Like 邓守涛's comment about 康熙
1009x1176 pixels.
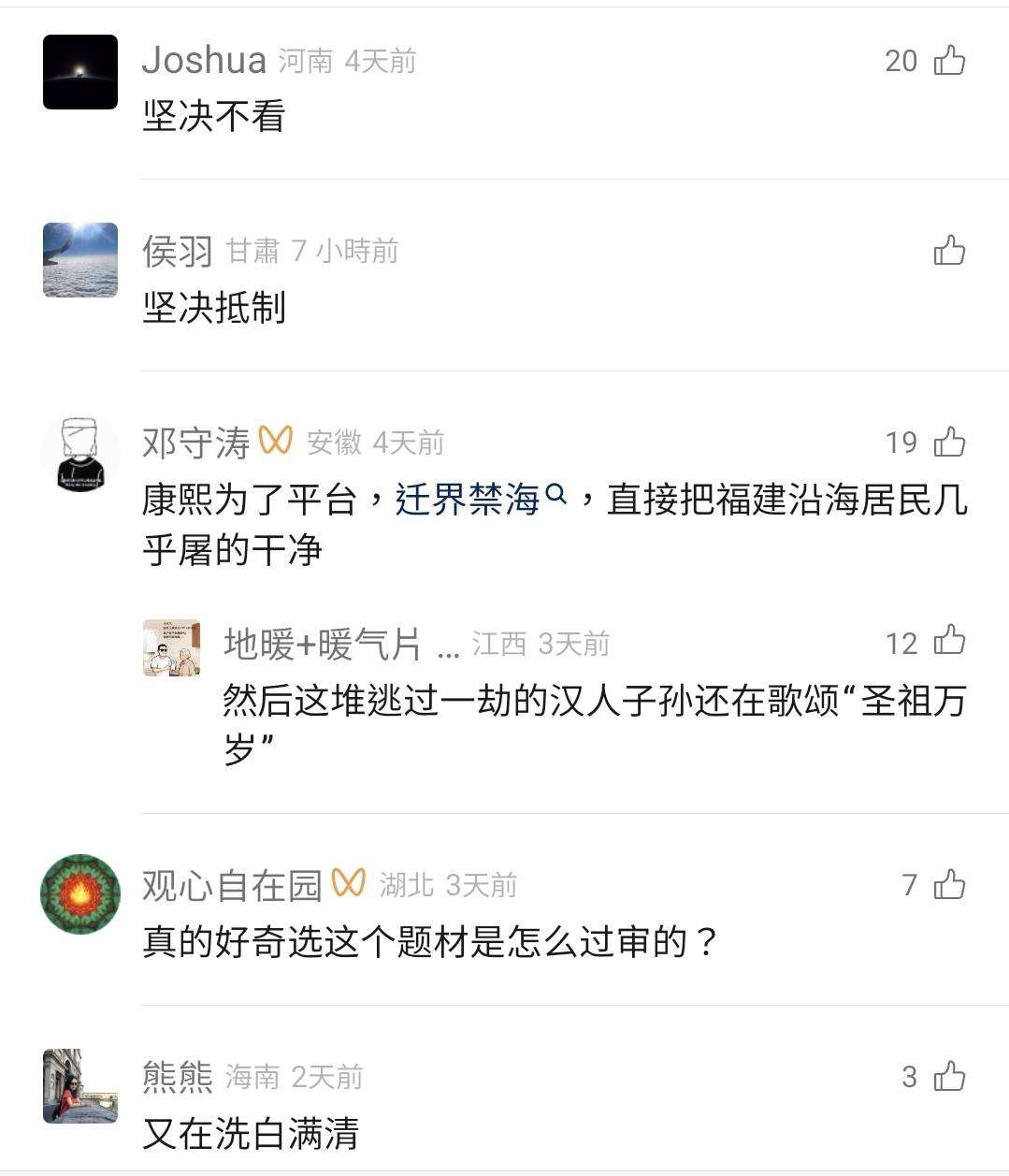coord(949,442)
